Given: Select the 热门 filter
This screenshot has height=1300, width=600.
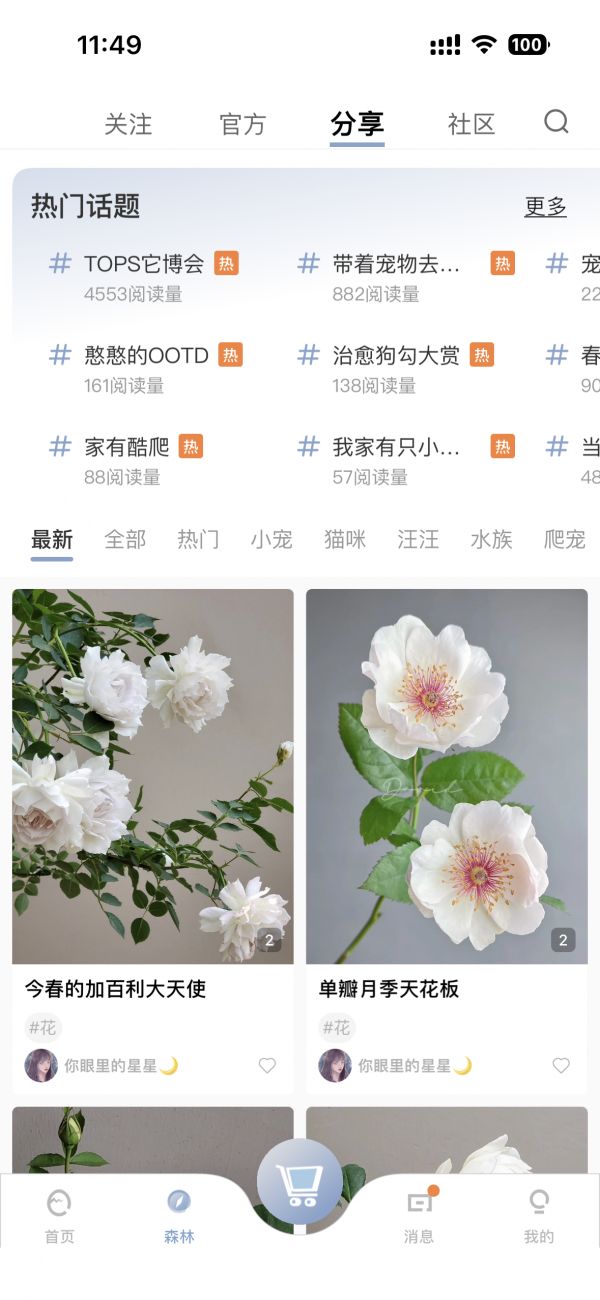Looking at the screenshot, I should pyautogui.click(x=198, y=540).
